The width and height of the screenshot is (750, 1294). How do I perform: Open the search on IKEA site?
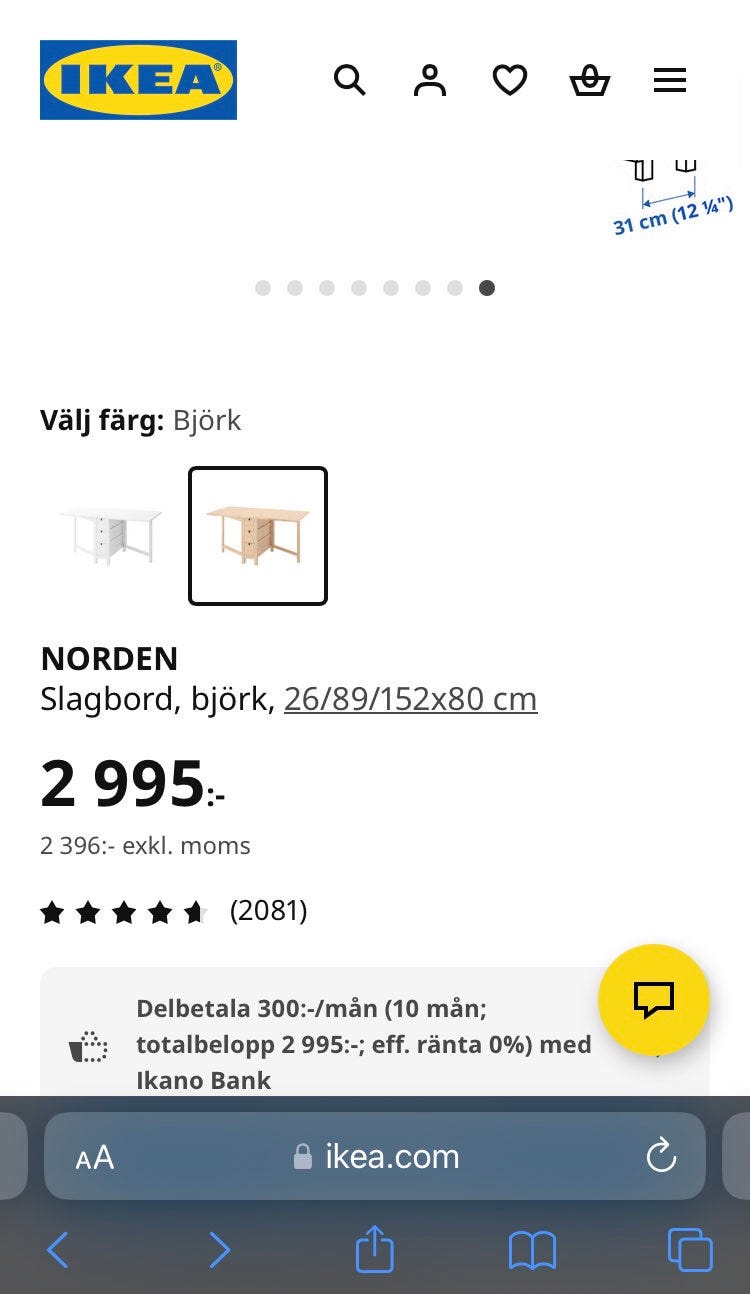coord(350,80)
